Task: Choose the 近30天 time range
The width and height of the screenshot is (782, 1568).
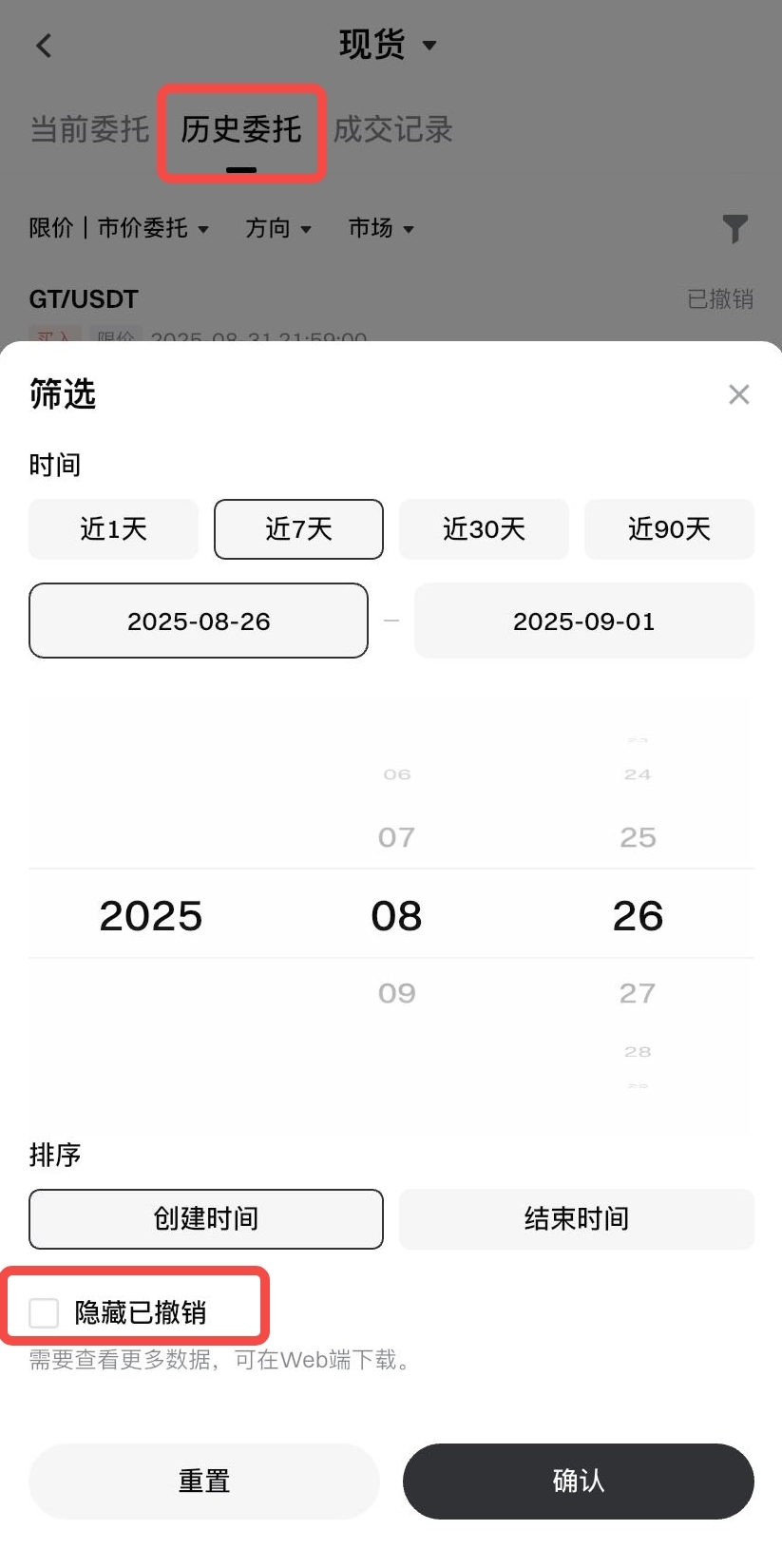Action: 484,529
